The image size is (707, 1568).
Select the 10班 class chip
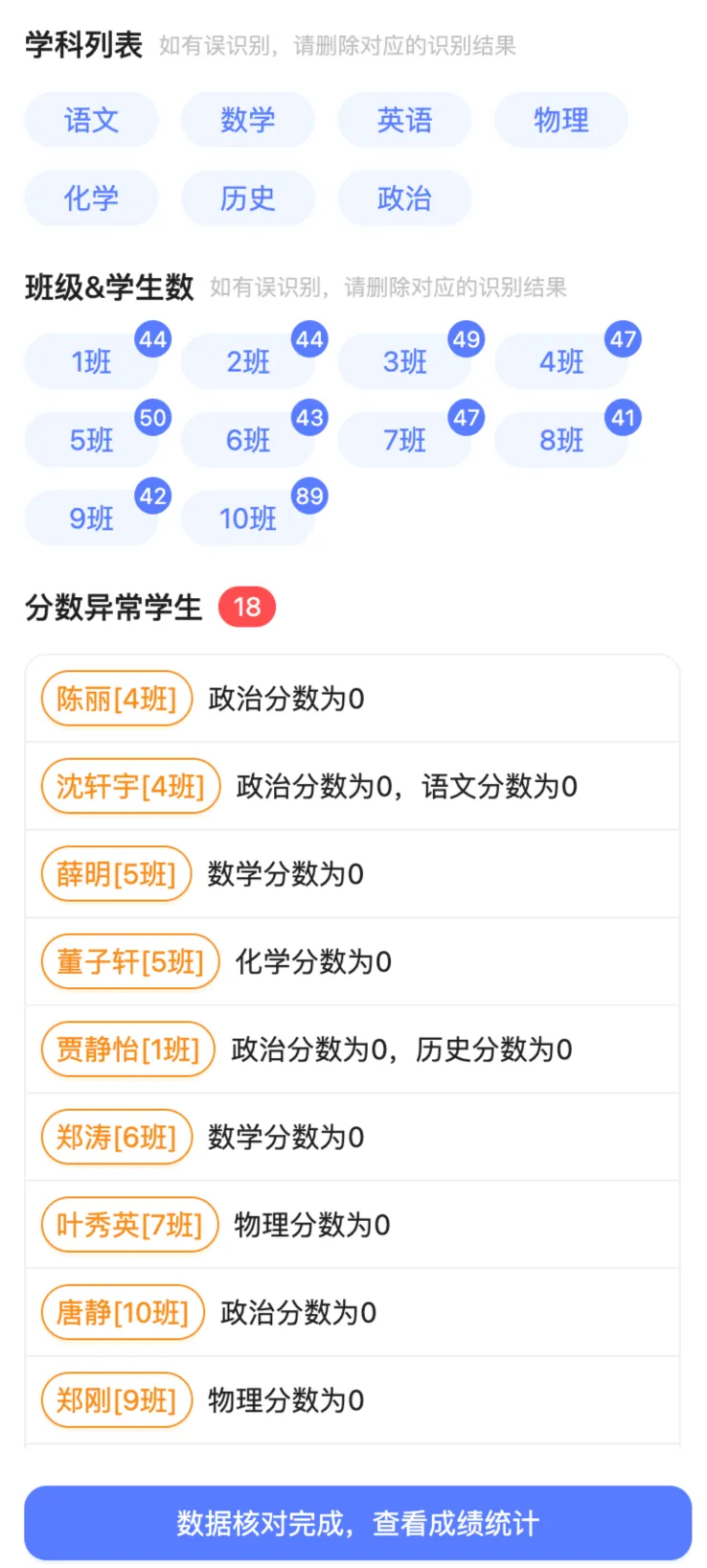(x=247, y=519)
